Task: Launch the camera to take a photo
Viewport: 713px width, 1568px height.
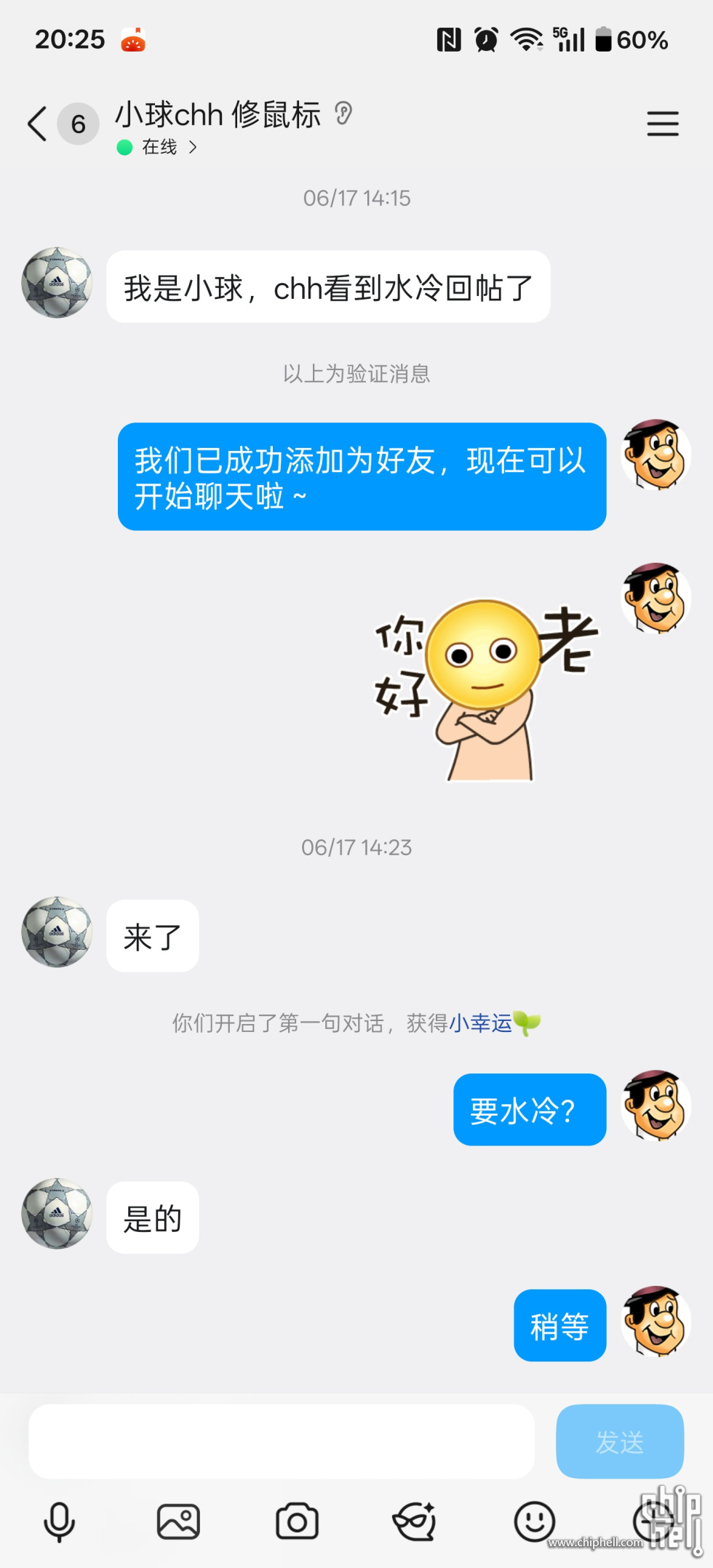Action: (x=297, y=1522)
